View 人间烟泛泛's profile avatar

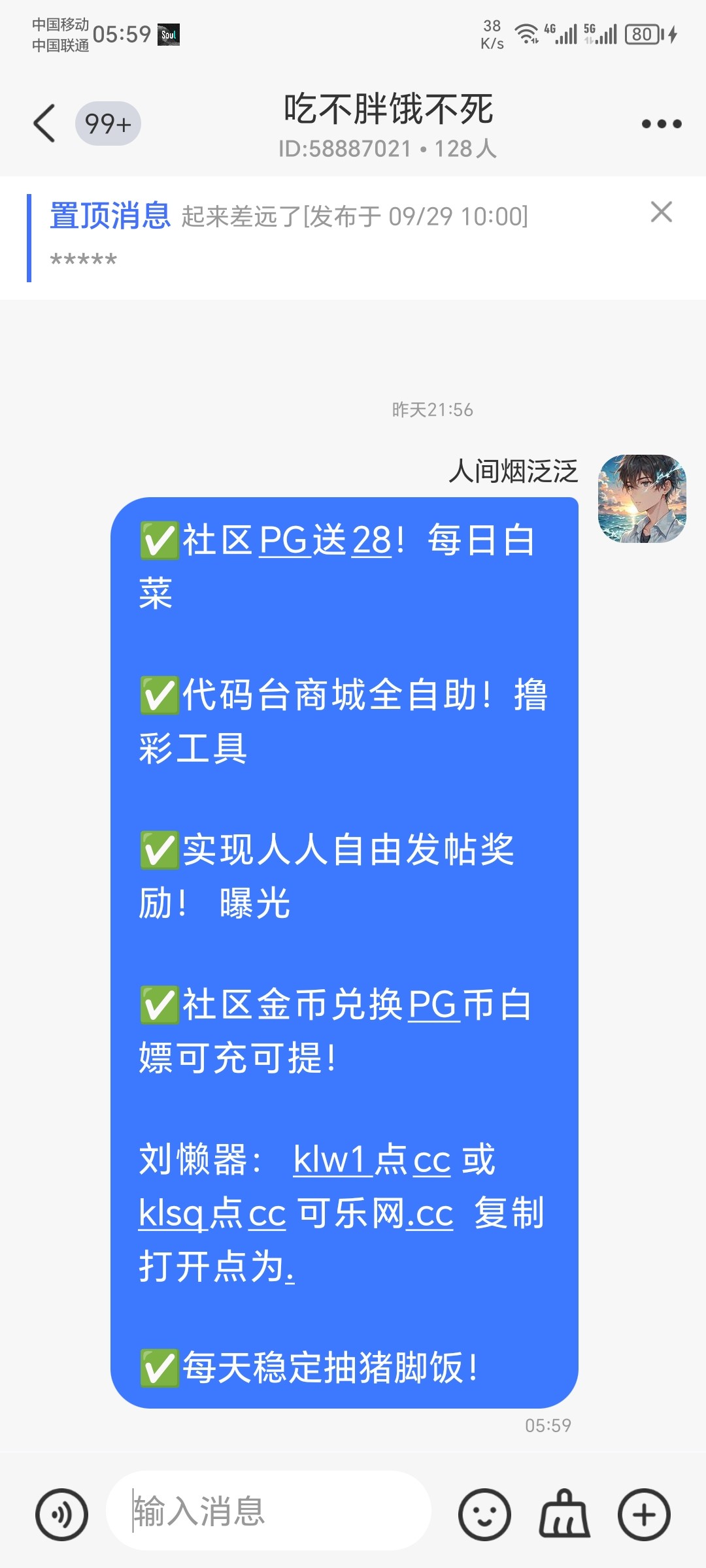pos(641,498)
